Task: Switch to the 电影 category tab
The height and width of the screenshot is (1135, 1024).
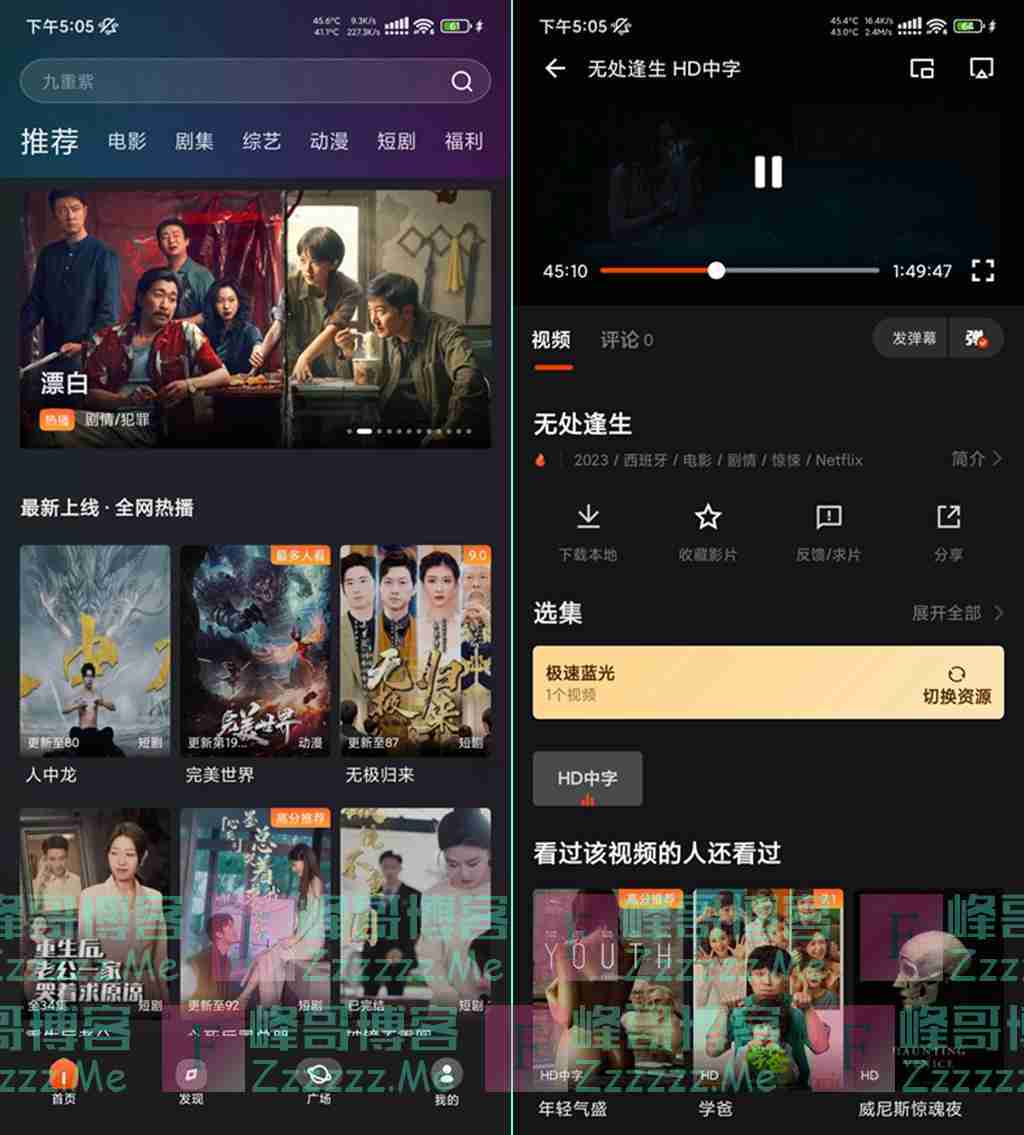Action: [127, 141]
